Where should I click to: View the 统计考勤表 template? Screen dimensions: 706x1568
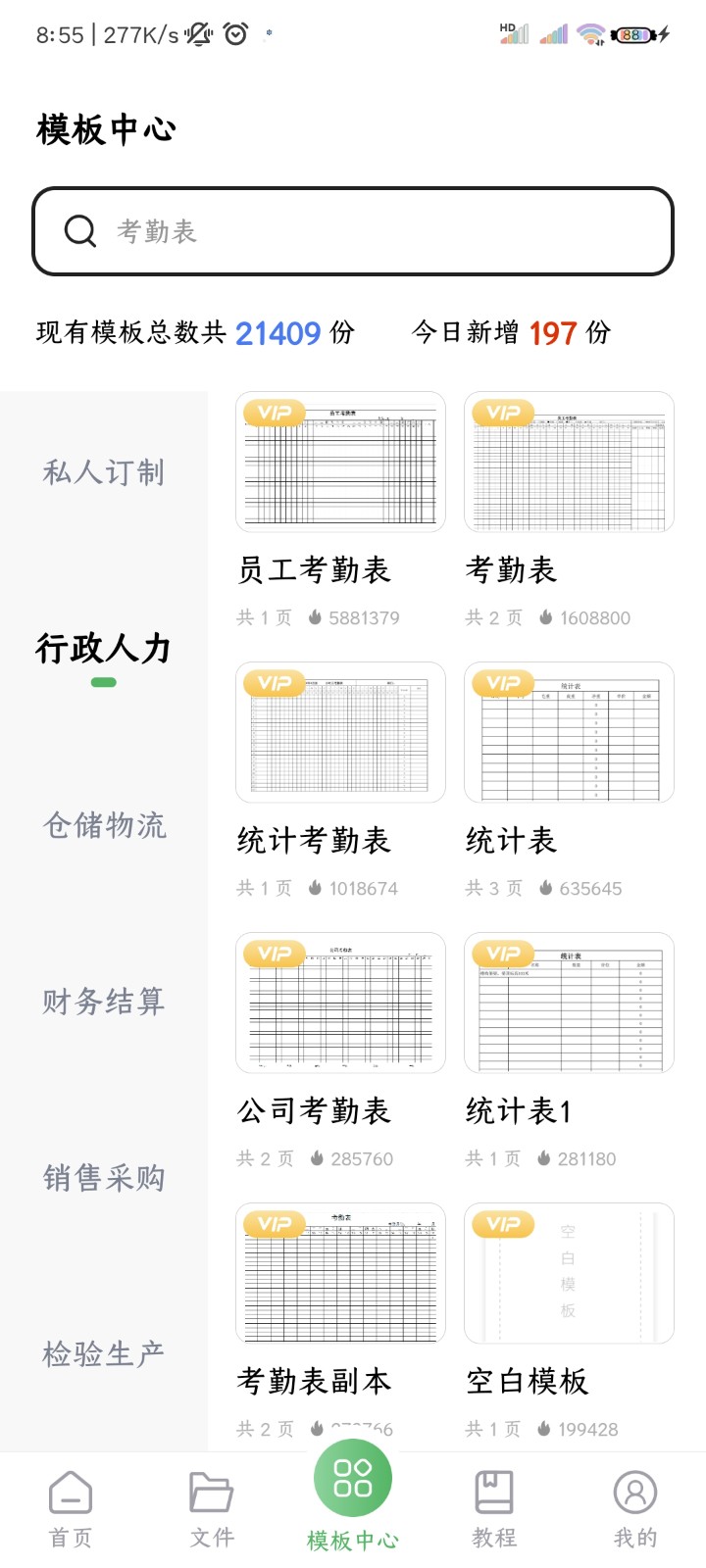(x=340, y=733)
